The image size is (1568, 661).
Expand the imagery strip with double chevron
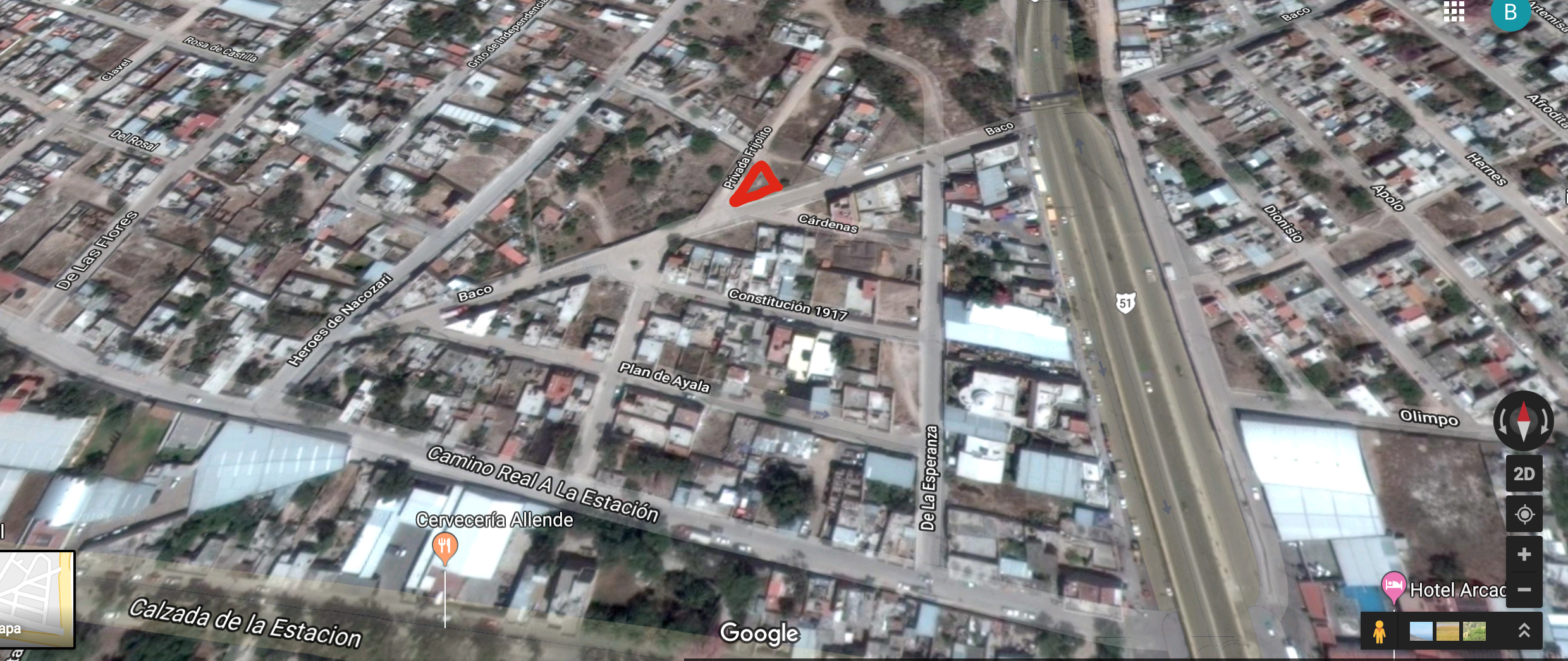1524,631
